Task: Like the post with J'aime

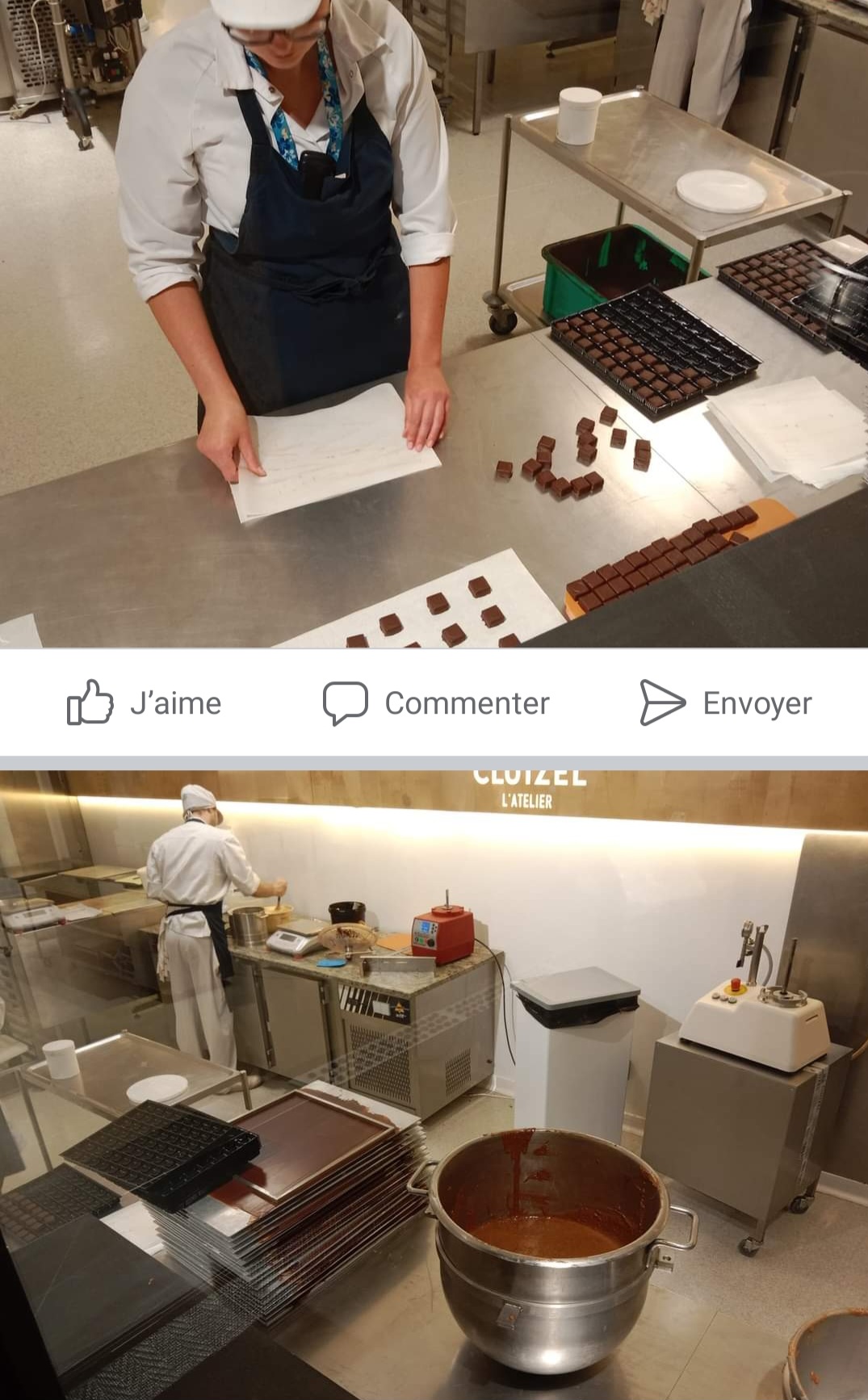Action: tap(145, 702)
